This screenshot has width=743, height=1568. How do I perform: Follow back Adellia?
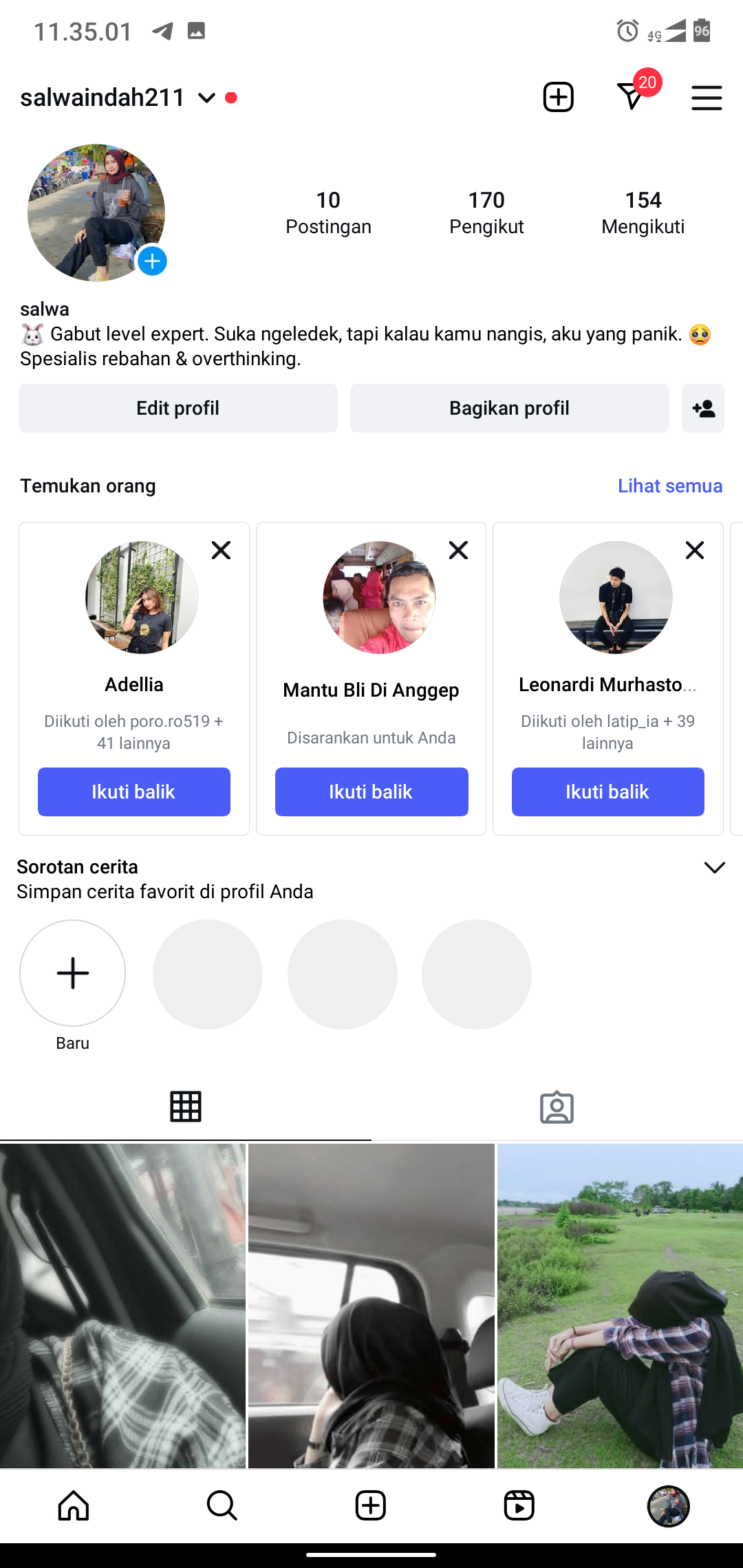[134, 792]
